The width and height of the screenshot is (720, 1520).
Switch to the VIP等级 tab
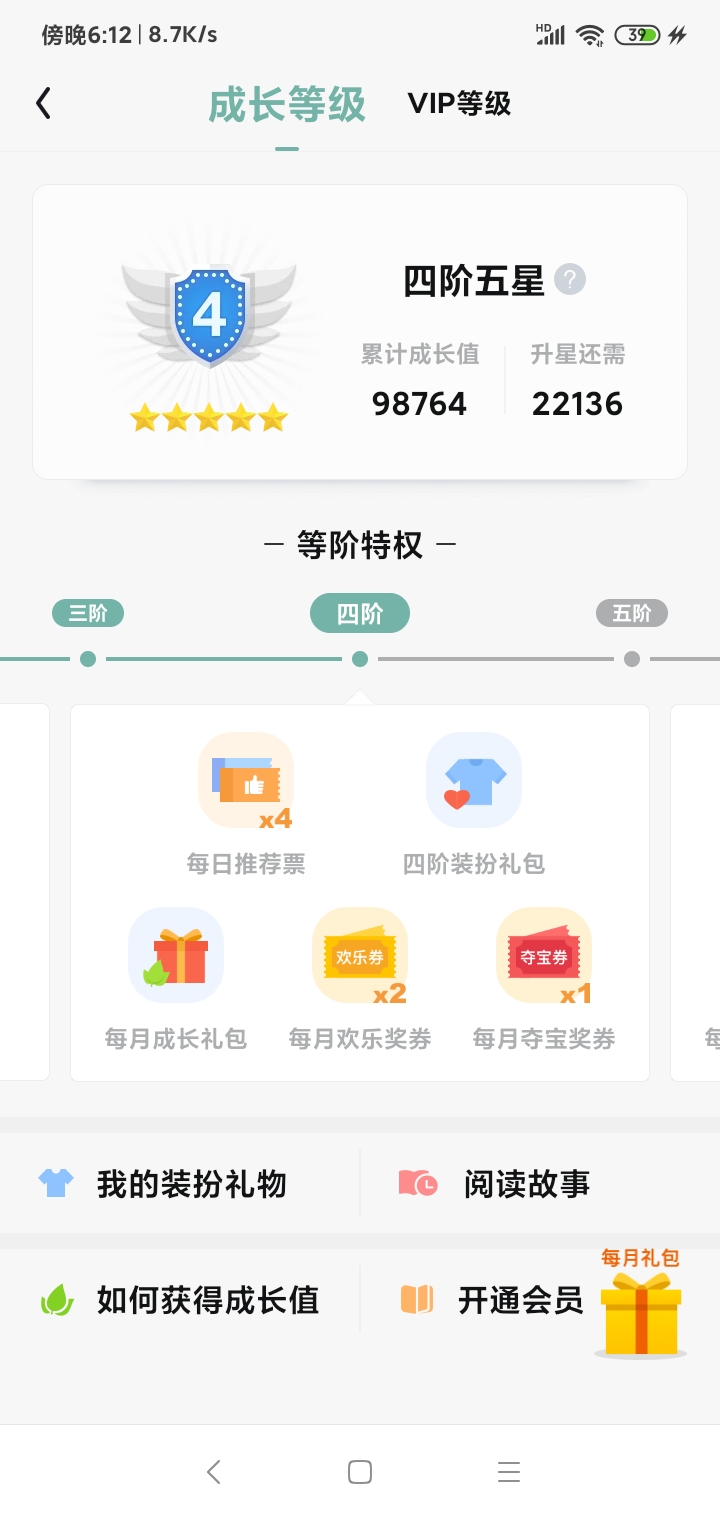click(x=459, y=104)
